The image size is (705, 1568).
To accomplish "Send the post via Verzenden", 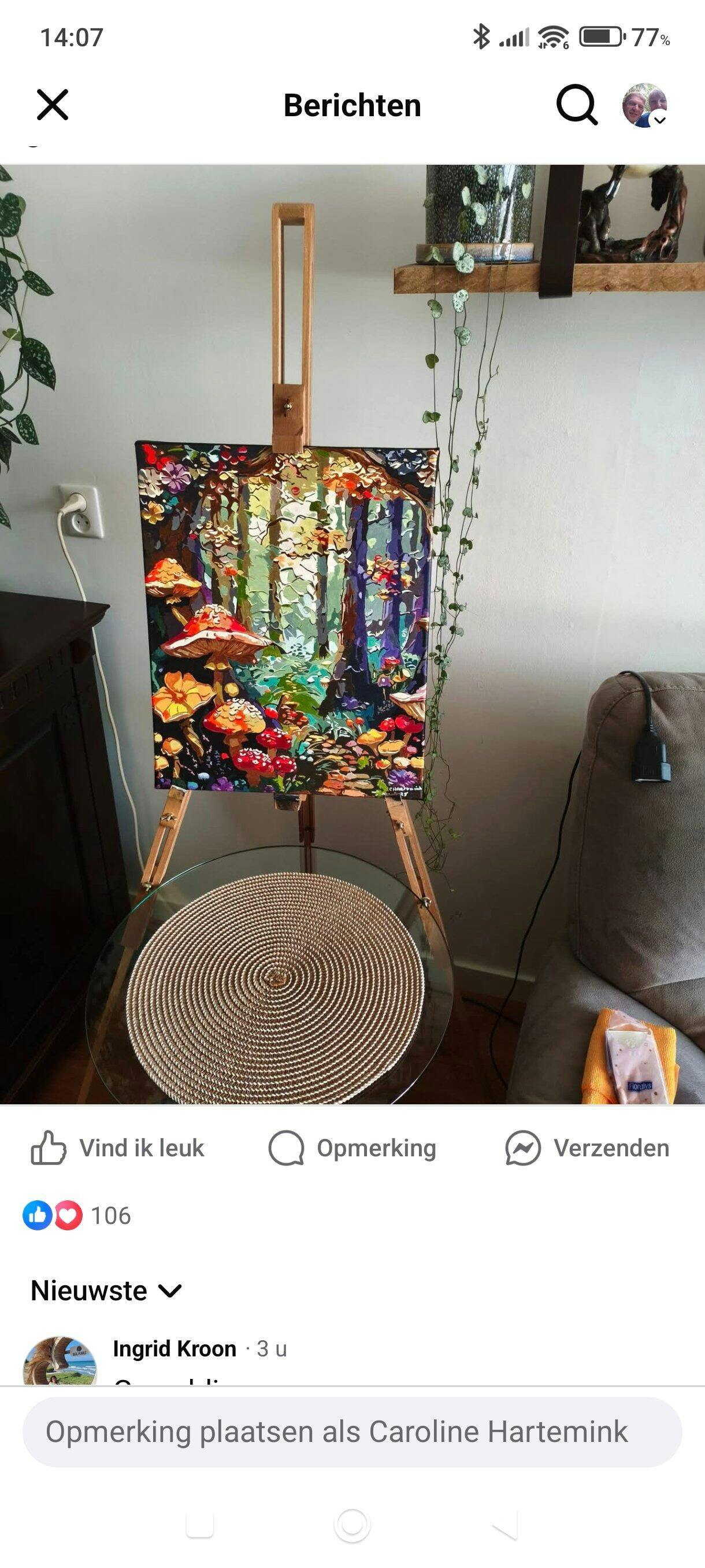I will [587, 1148].
